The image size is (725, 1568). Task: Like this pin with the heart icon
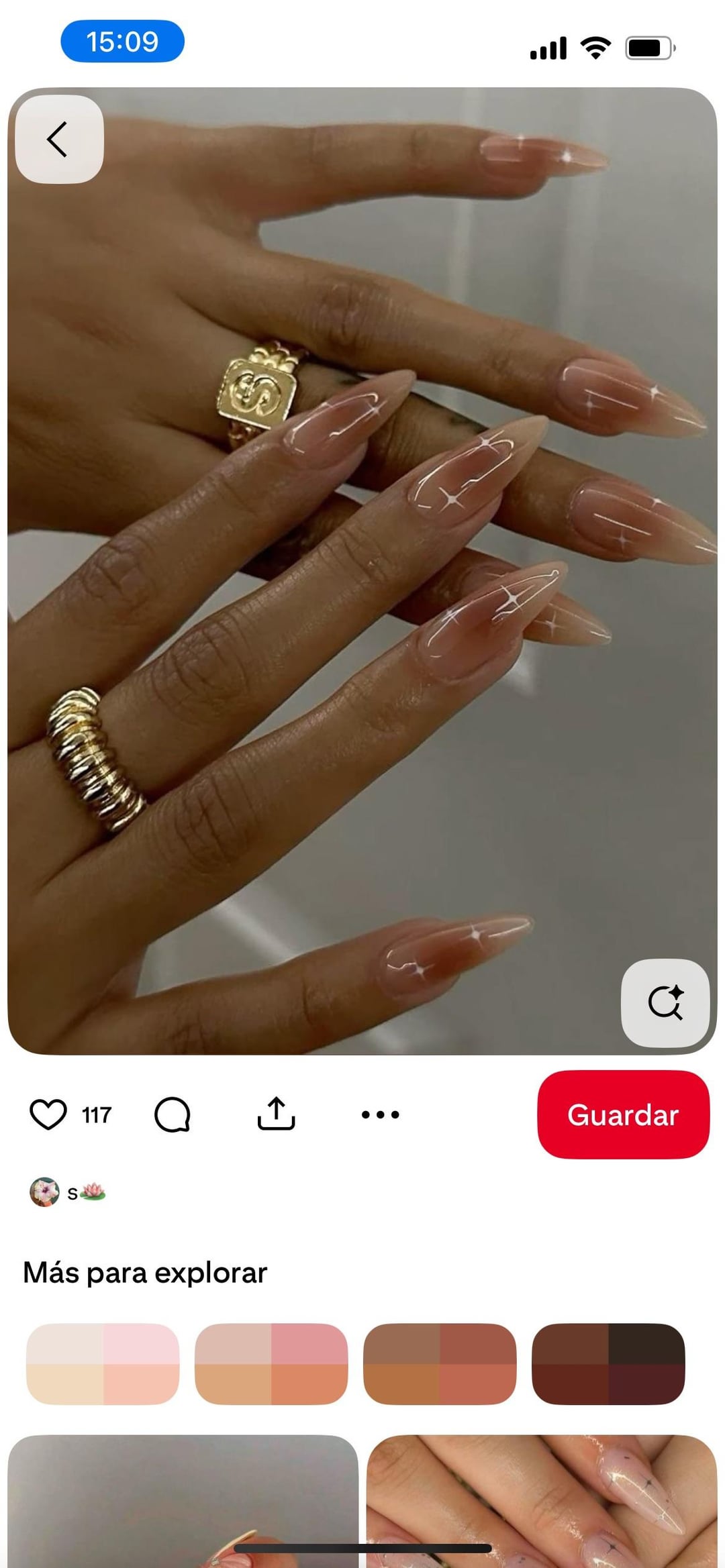click(x=48, y=1114)
